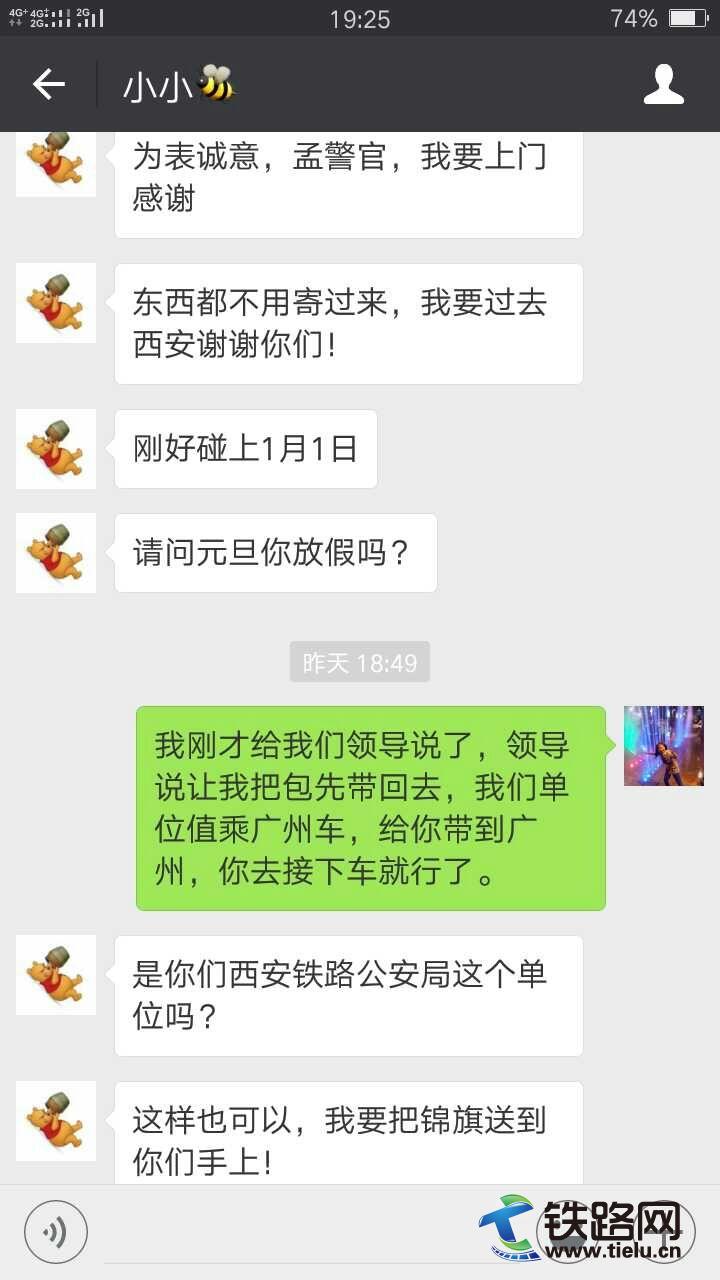Open the Pooh avatar next to 请问元旦你放假吗
This screenshot has width=720, height=1280.
[56, 552]
